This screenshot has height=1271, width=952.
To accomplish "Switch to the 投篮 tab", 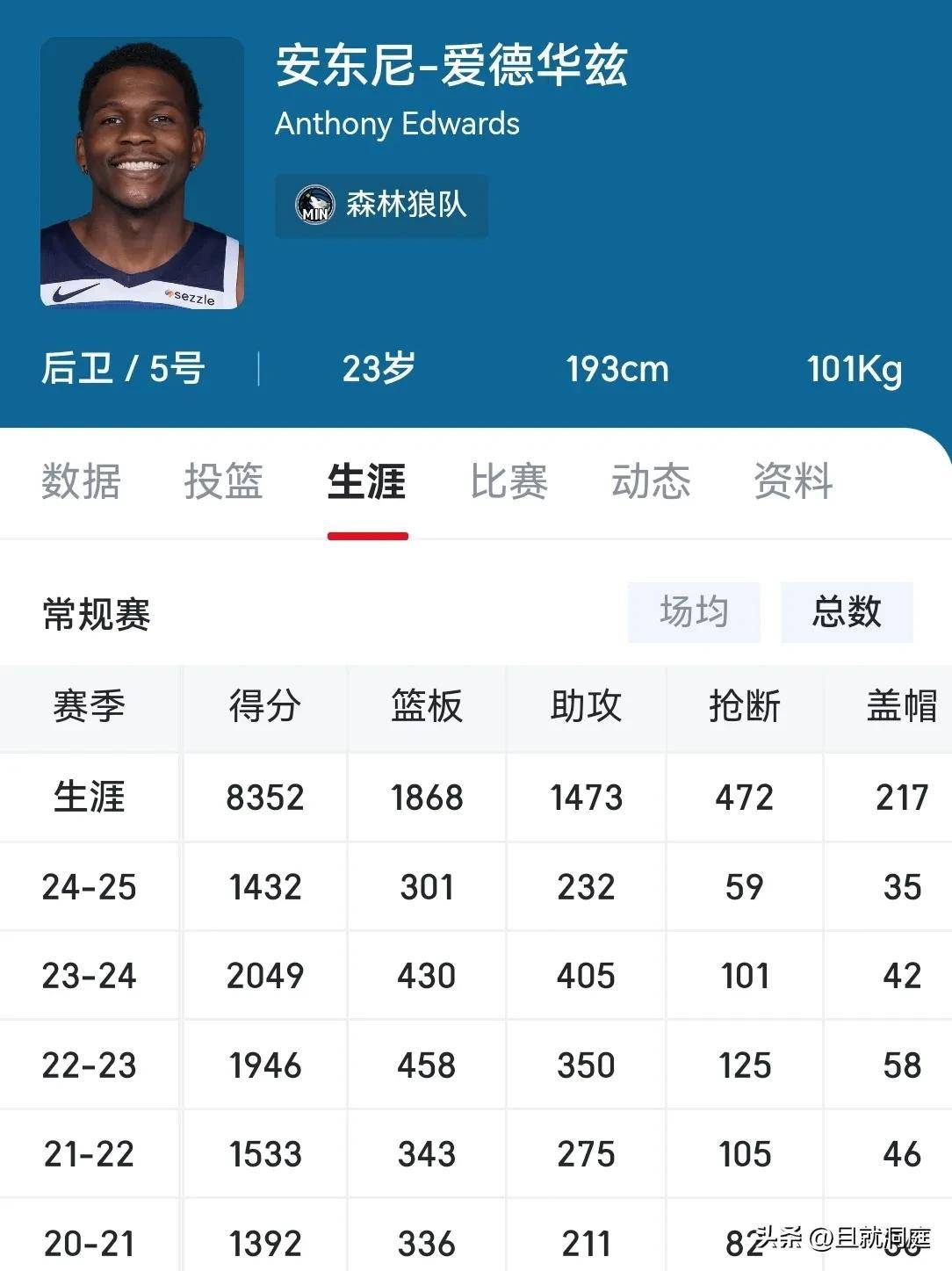I will click(x=222, y=482).
